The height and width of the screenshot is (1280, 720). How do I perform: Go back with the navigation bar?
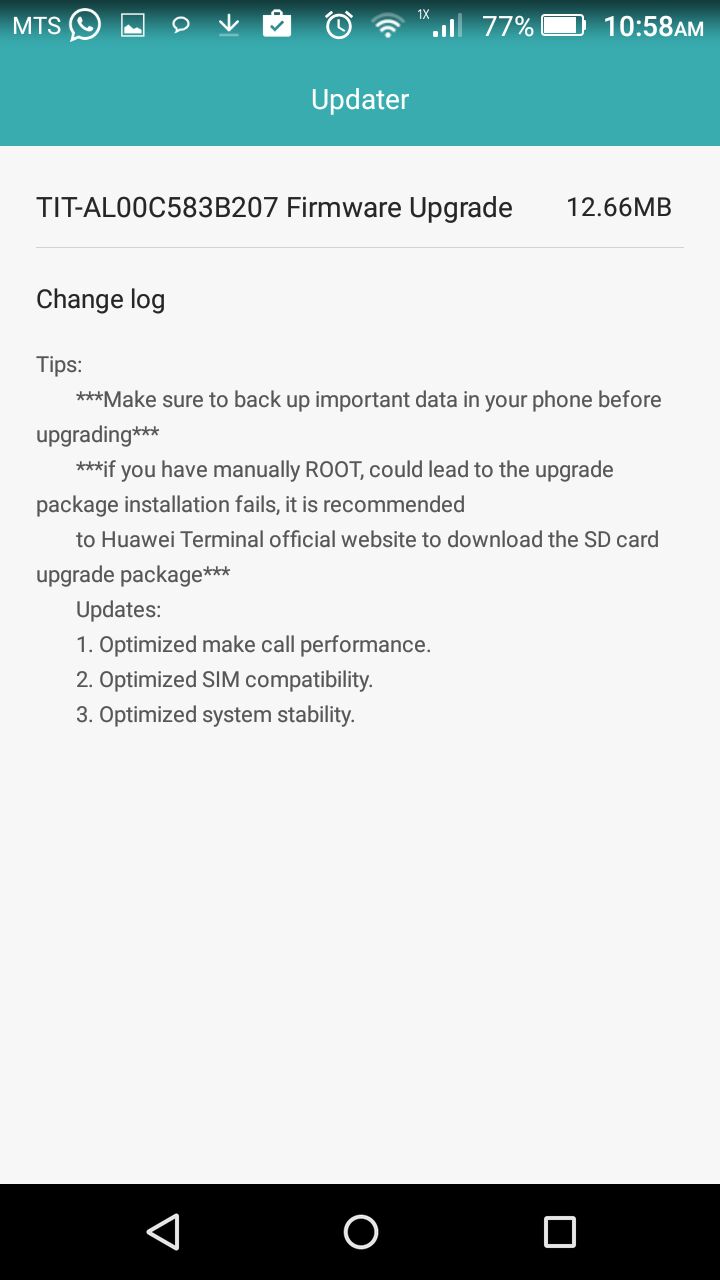(x=163, y=1232)
